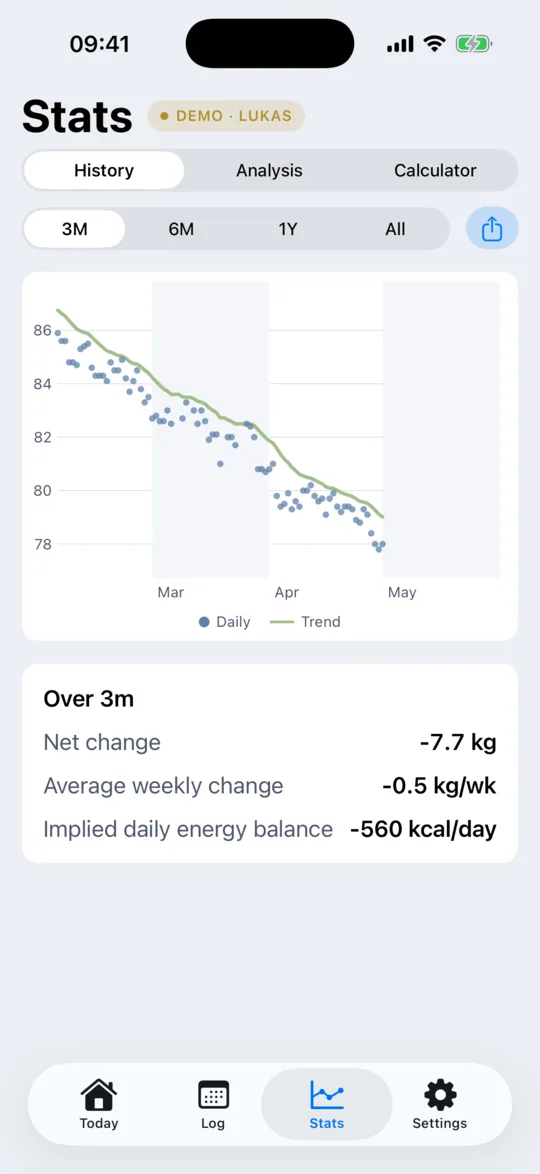Share the weight history chart
Screen dimensions: 540x1174
[x=491, y=228]
